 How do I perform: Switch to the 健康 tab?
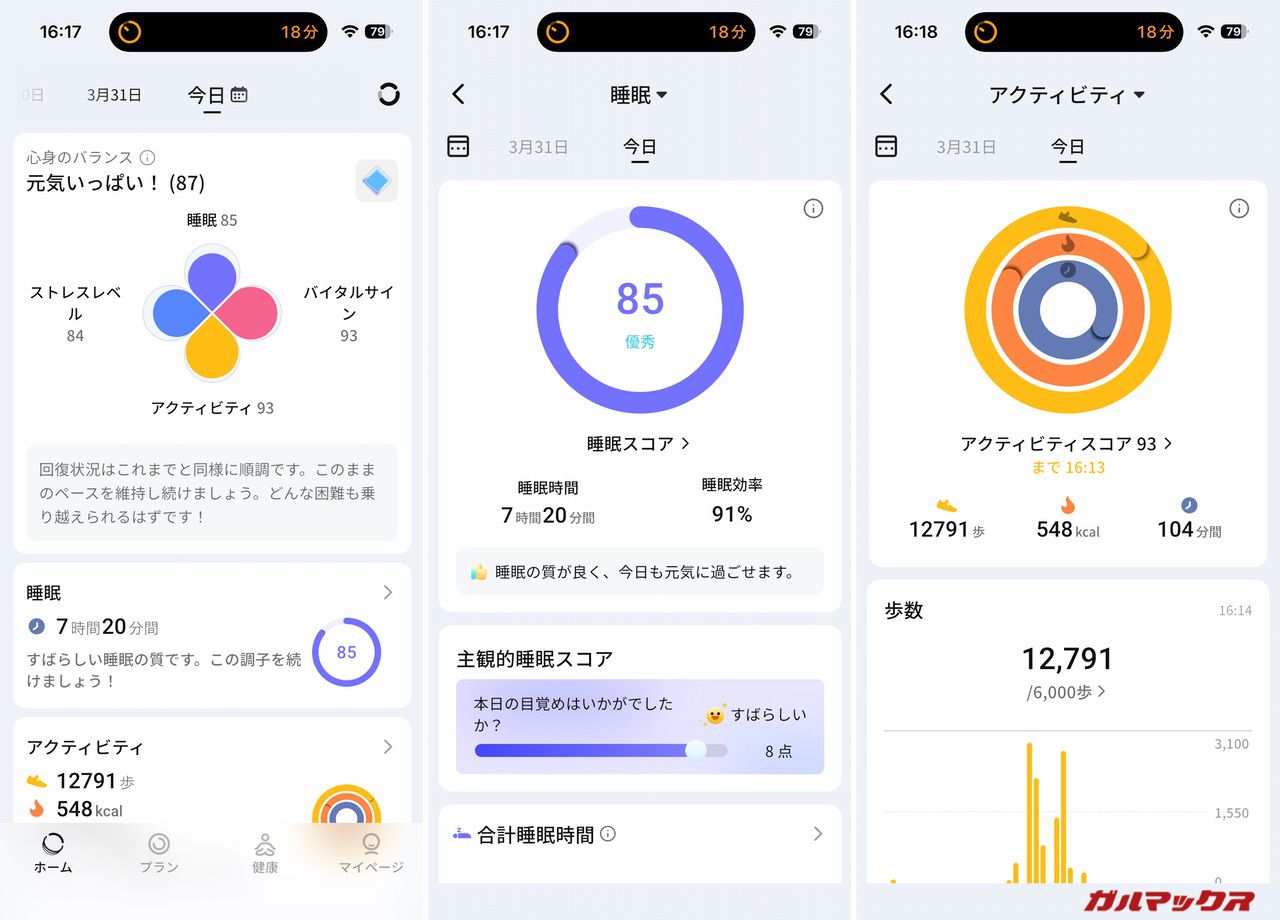coord(265,853)
